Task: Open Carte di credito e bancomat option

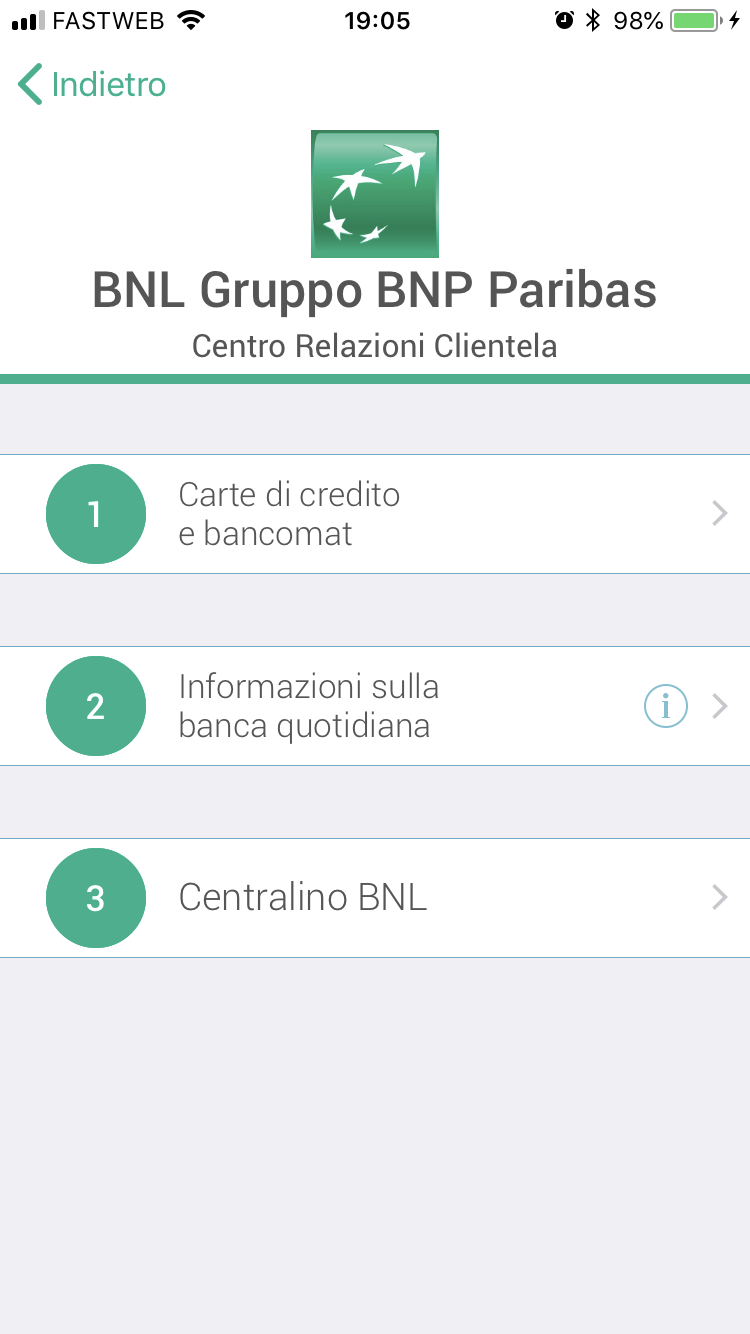Action: point(375,514)
